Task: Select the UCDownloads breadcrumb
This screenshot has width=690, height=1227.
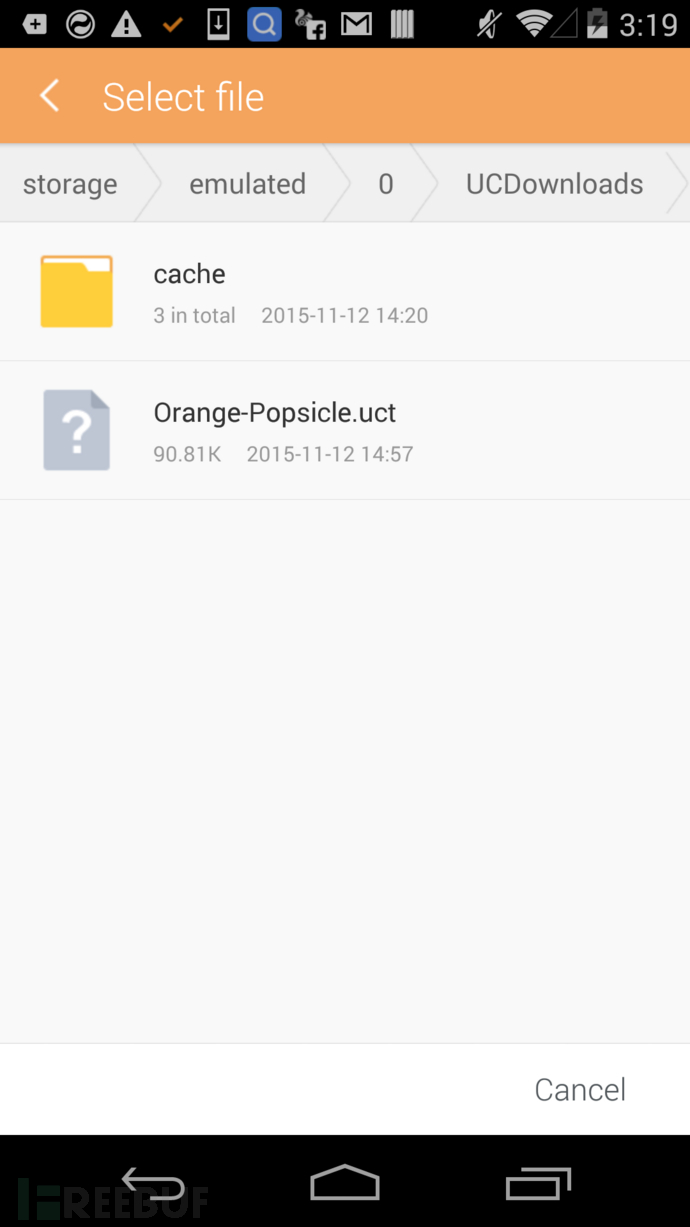Action: coord(554,184)
